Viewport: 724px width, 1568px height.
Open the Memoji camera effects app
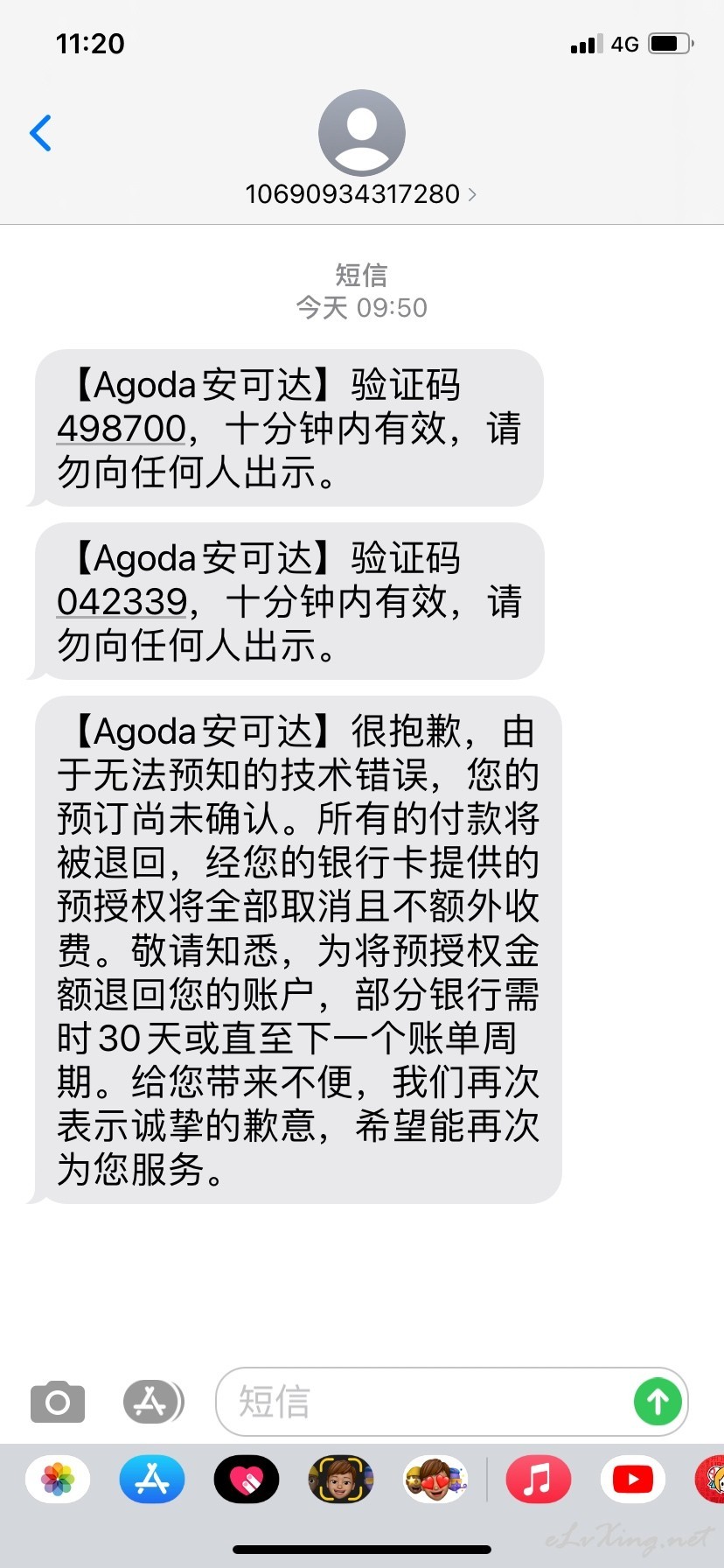341,1480
